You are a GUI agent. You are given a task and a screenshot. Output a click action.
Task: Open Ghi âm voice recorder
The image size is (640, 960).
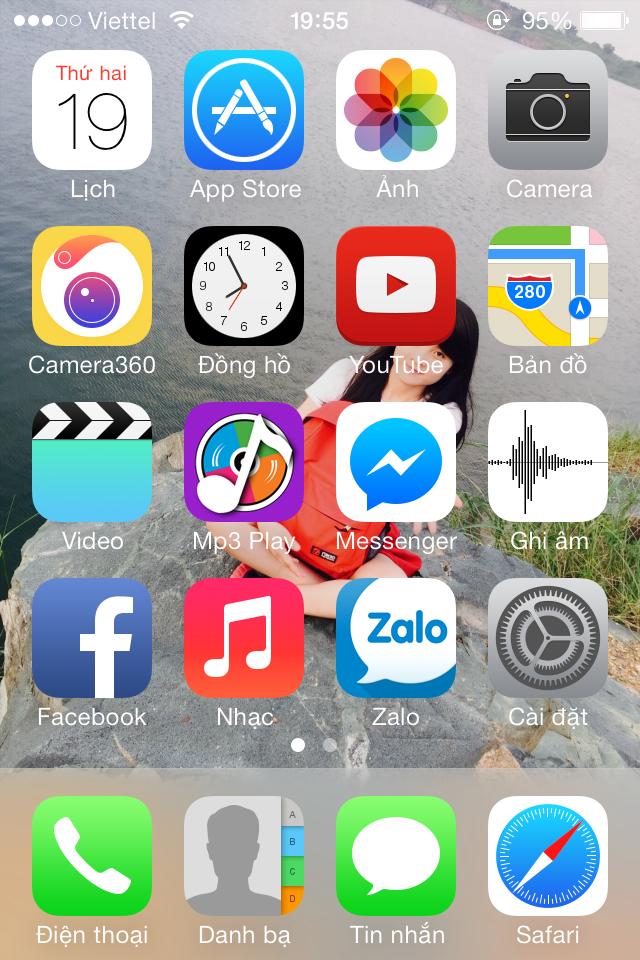tap(548, 462)
